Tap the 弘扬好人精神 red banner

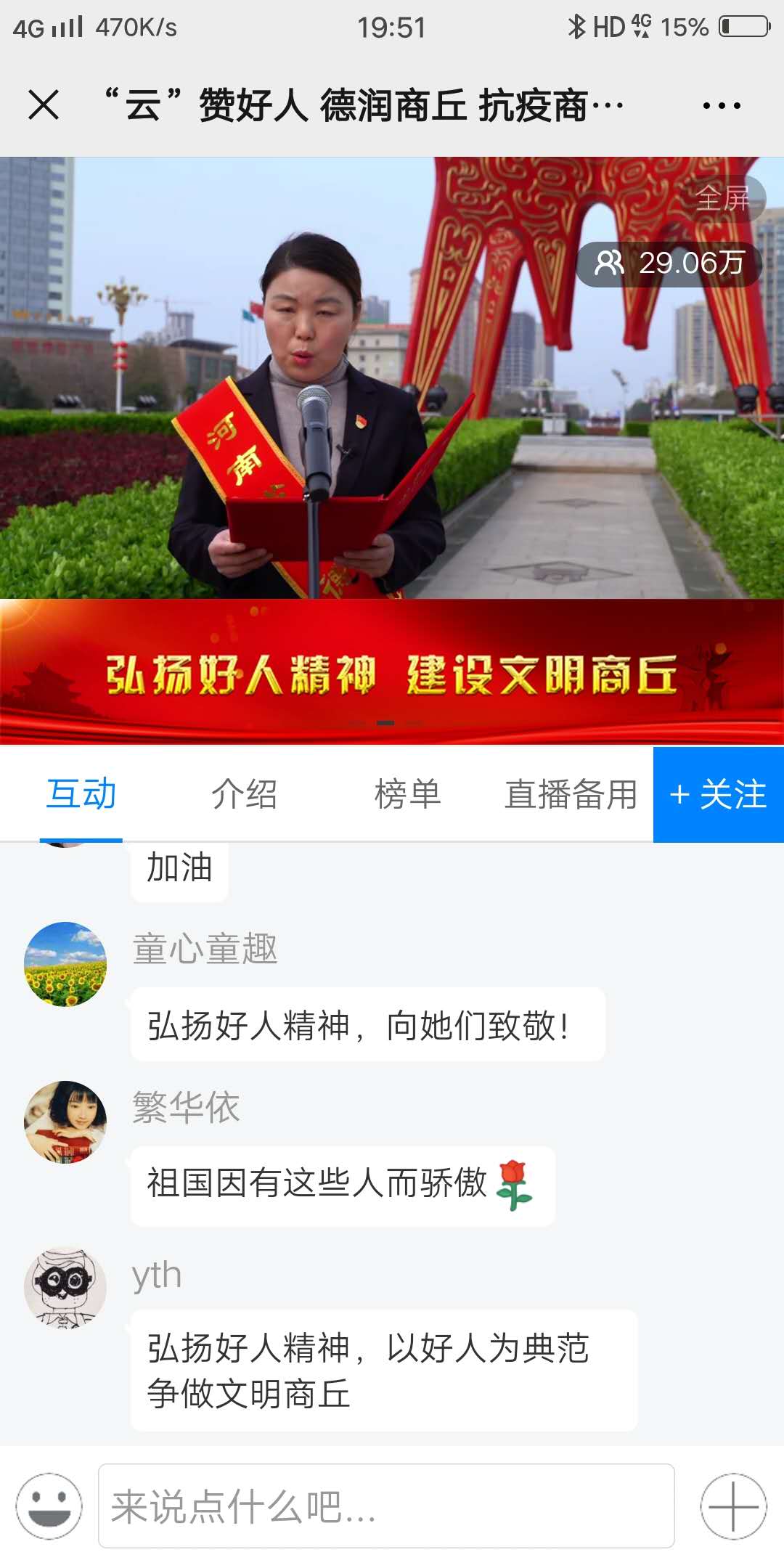click(x=392, y=672)
